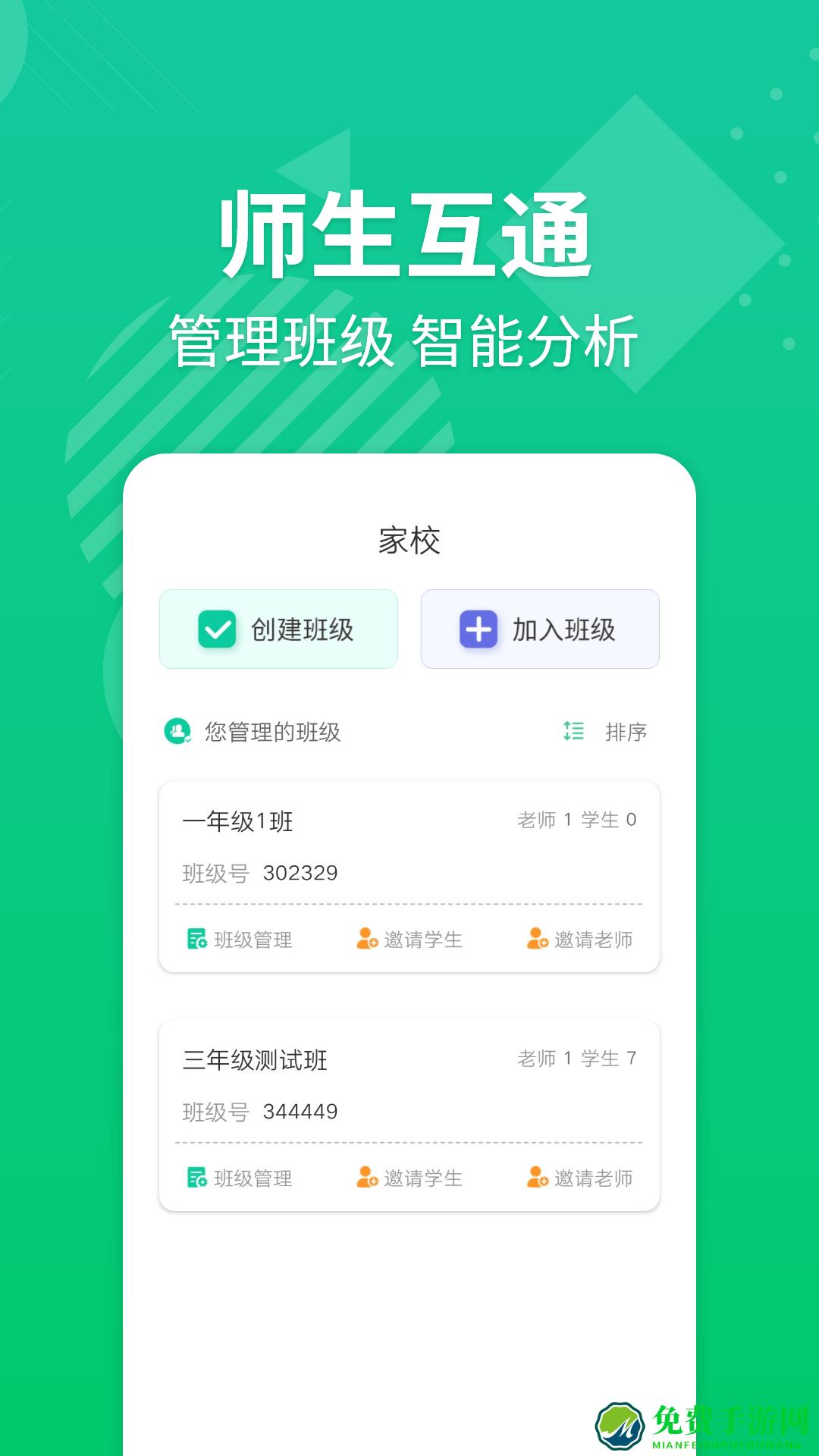Click the 班级管理 icon in 三年级测试班 card
This screenshot has width=819, height=1456.
(x=197, y=1178)
